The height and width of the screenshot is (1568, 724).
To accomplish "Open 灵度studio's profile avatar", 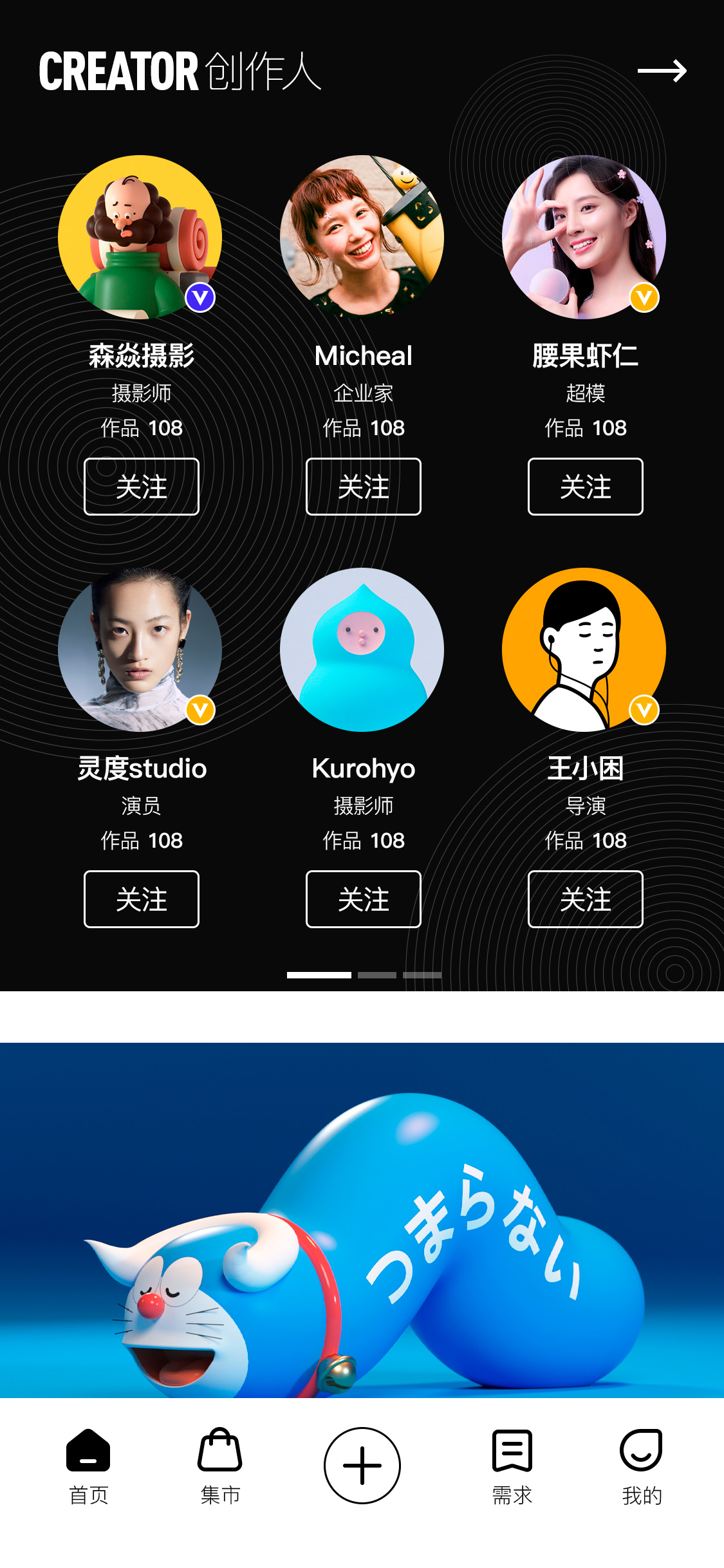I will click(x=140, y=649).
